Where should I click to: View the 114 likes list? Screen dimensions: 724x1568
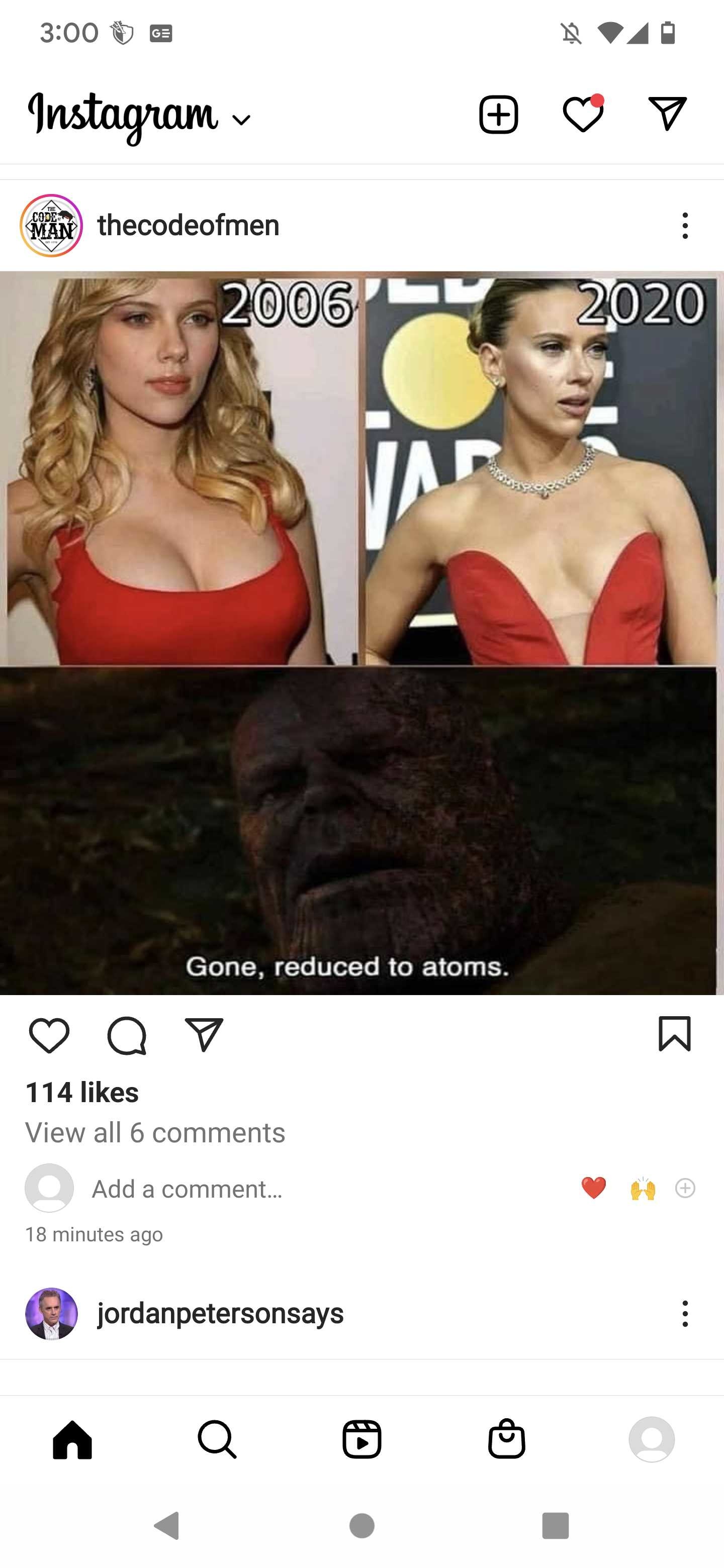coord(82,1092)
